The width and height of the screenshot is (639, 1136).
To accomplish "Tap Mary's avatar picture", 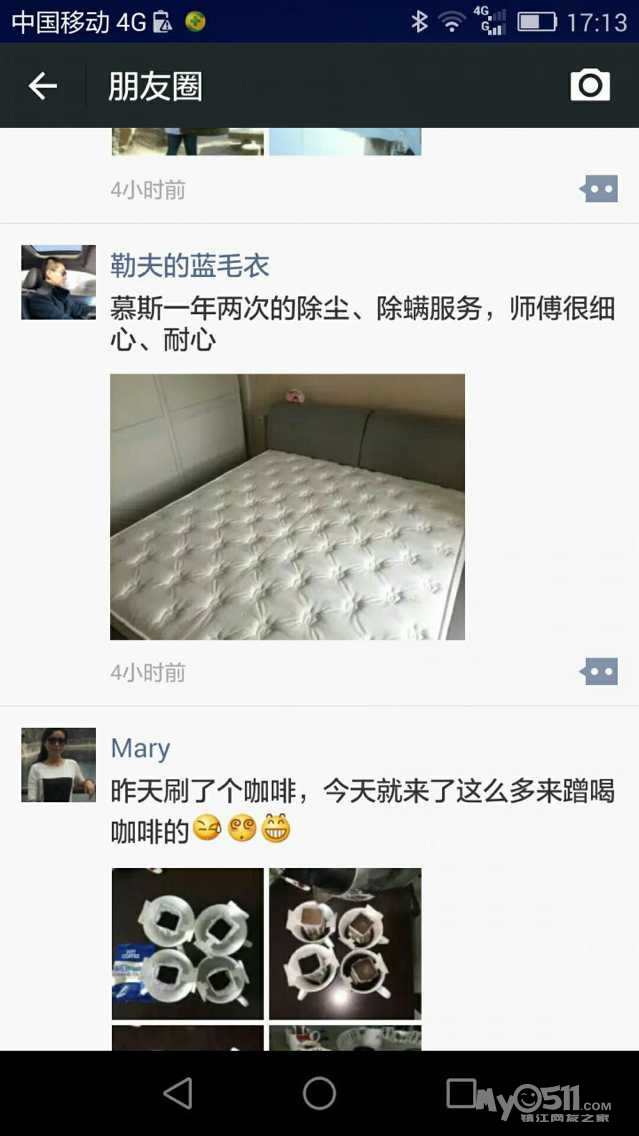I will [x=59, y=765].
